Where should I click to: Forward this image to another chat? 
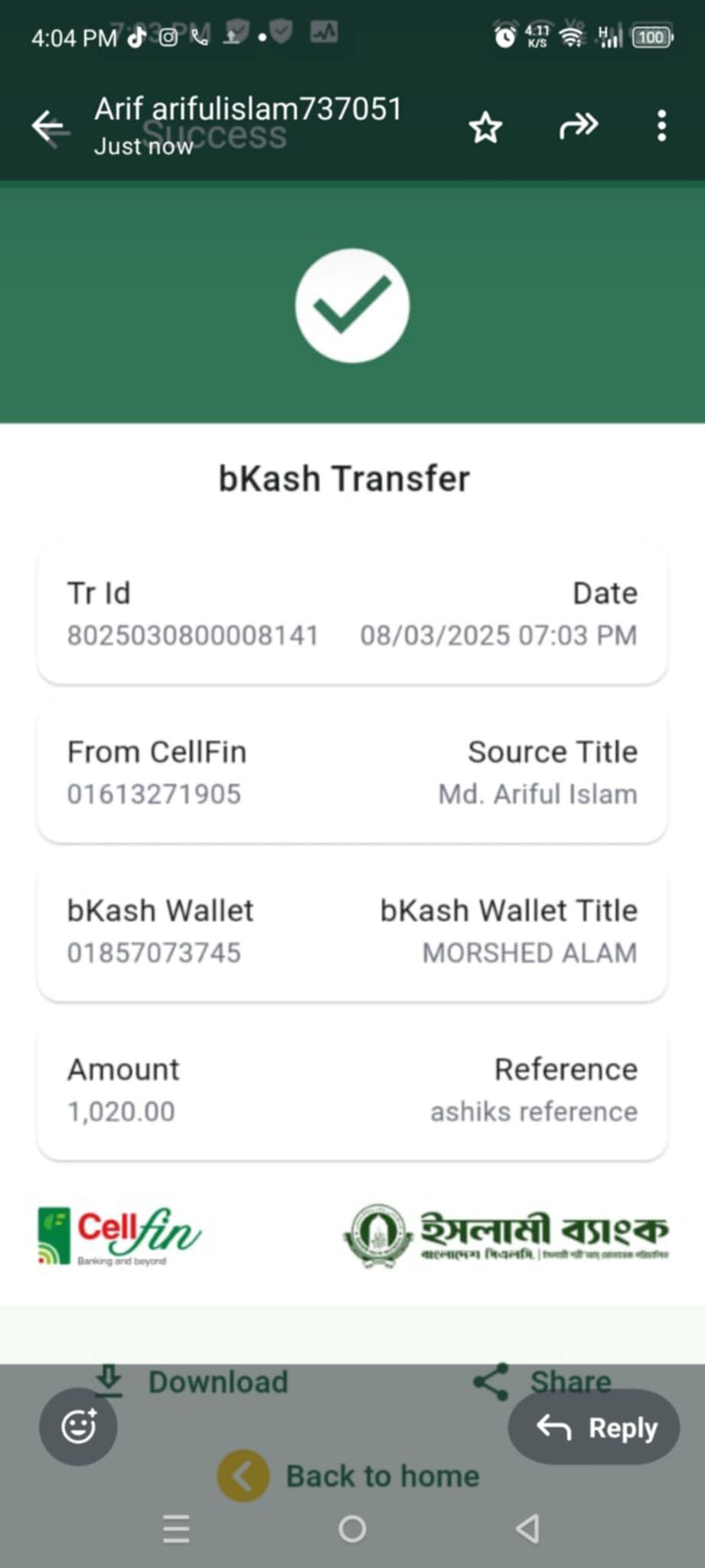[578, 126]
